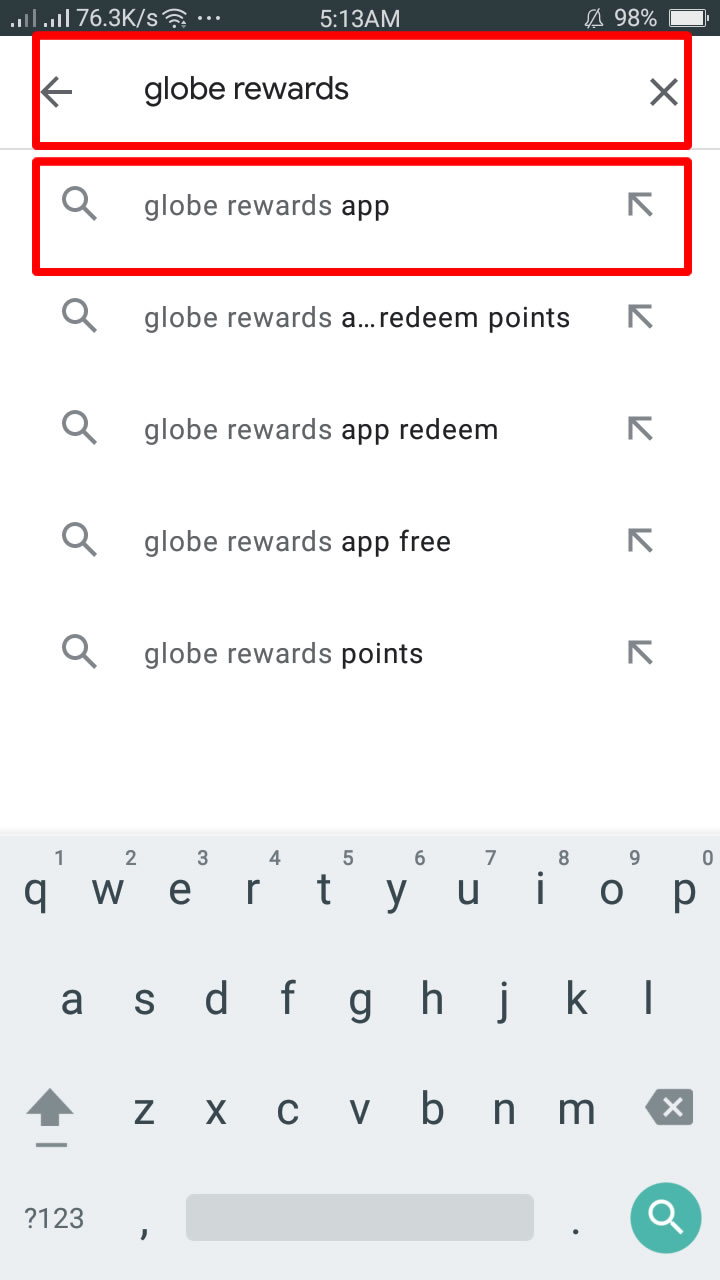Tap the teal search key on keyboard
Image resolution: width=720 pixels, height=1280 pixels.
pos(665,1218)
